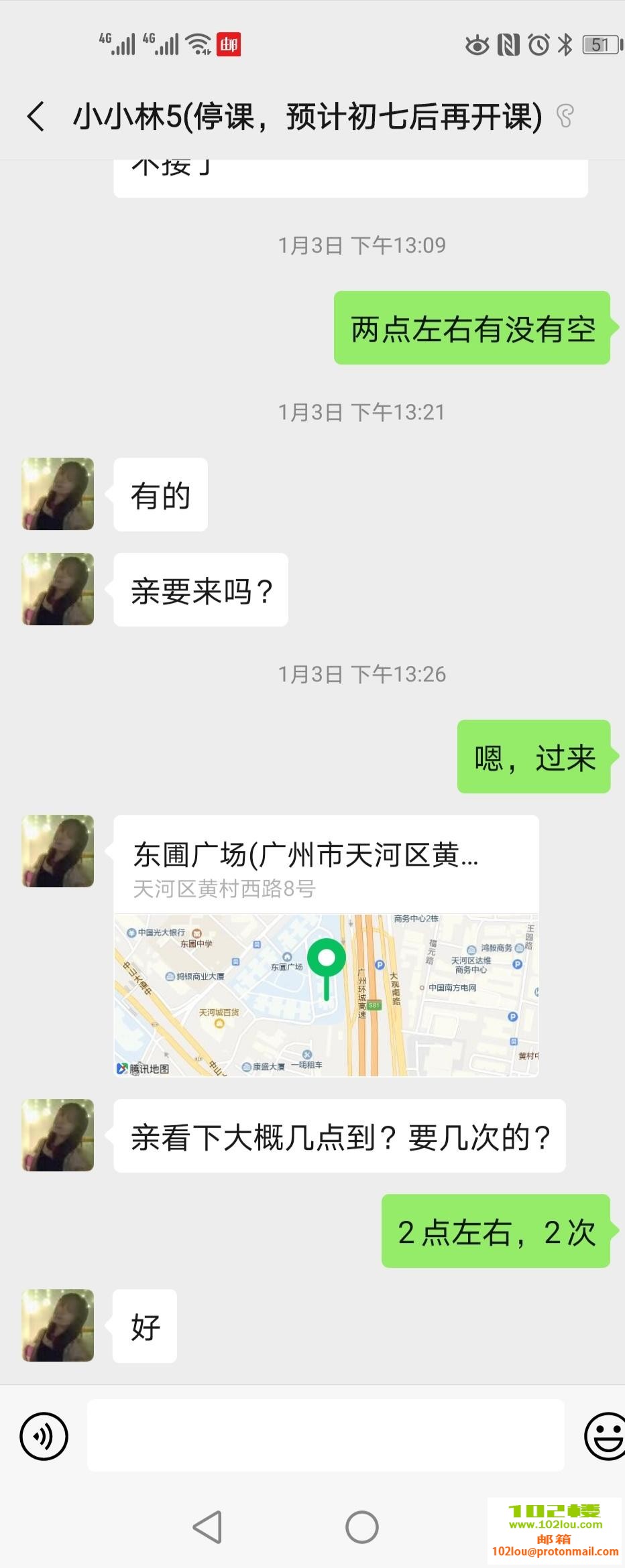
Task: Tap the contact avatar beside 有的
Action: (57, 494)
